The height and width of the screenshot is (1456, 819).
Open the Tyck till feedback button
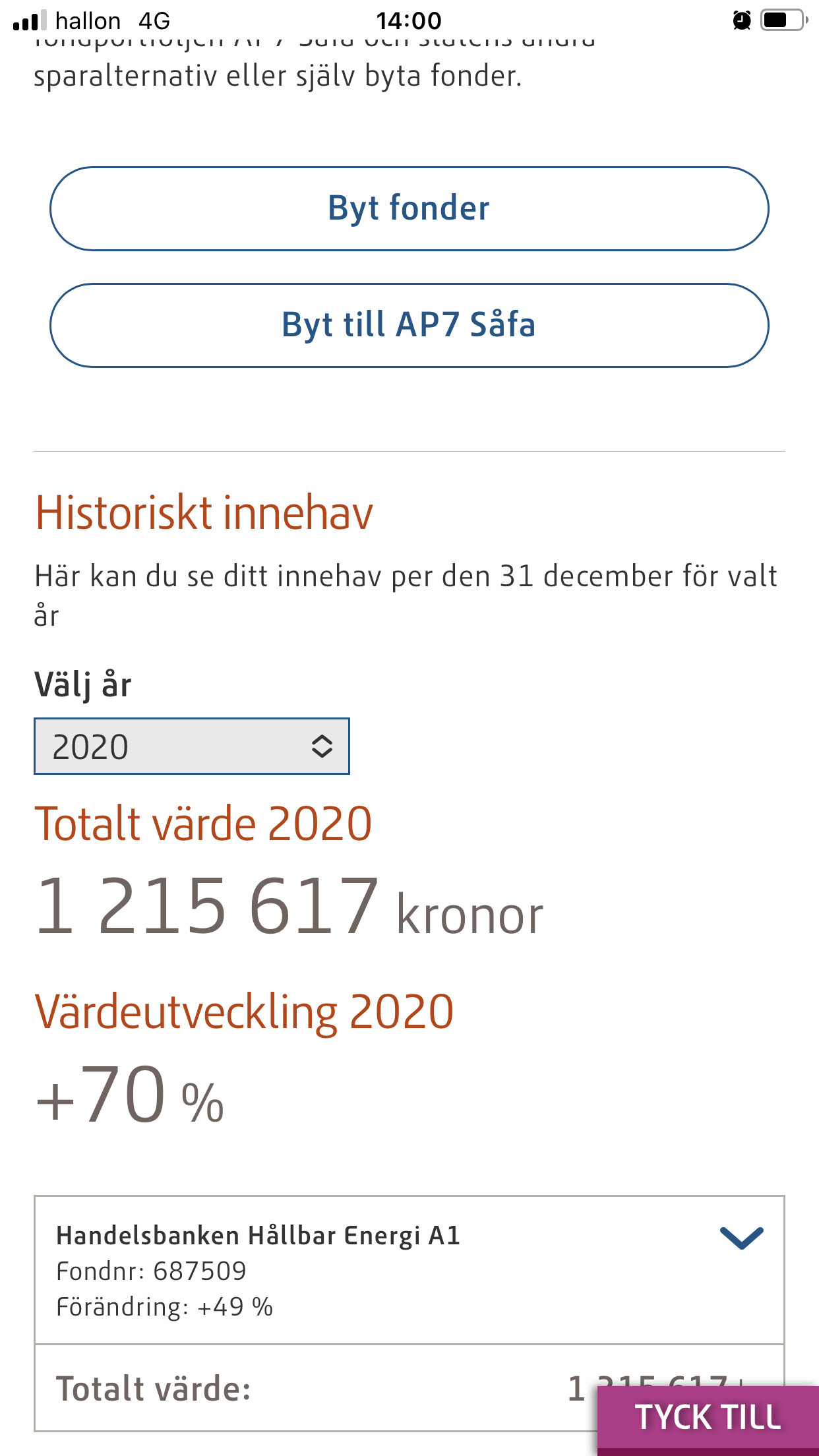click(x=708, y=1418)
